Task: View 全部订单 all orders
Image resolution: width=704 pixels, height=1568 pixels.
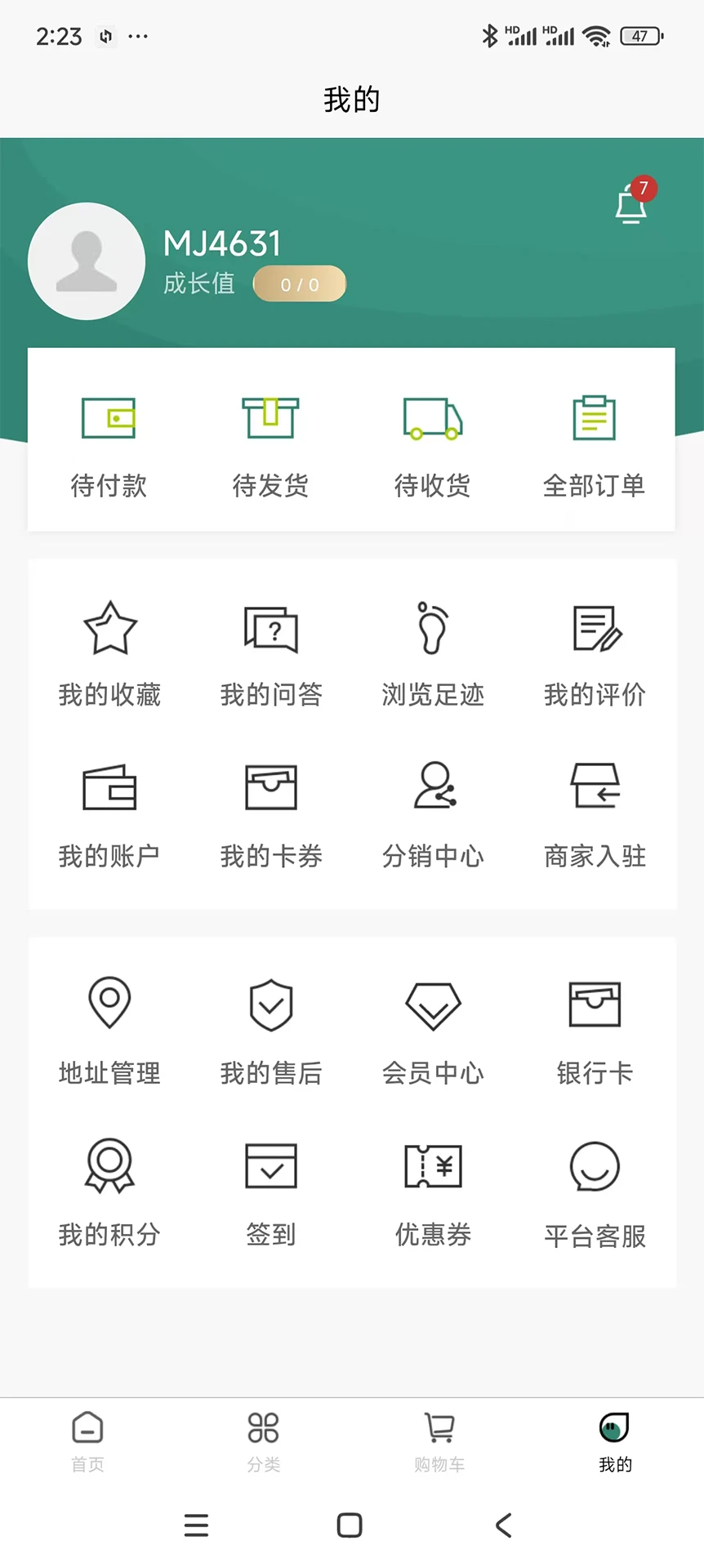Action: point(595,445)
